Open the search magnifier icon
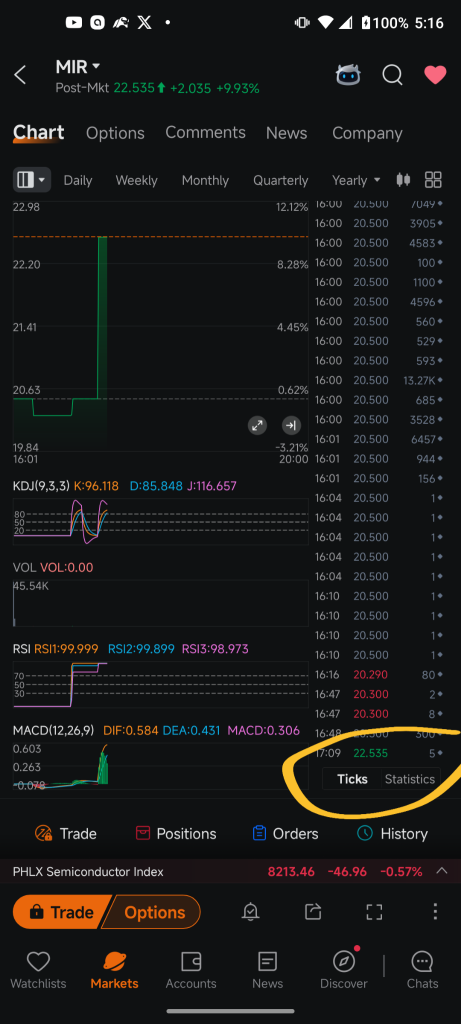461x1024 pixels. (392, 75)
